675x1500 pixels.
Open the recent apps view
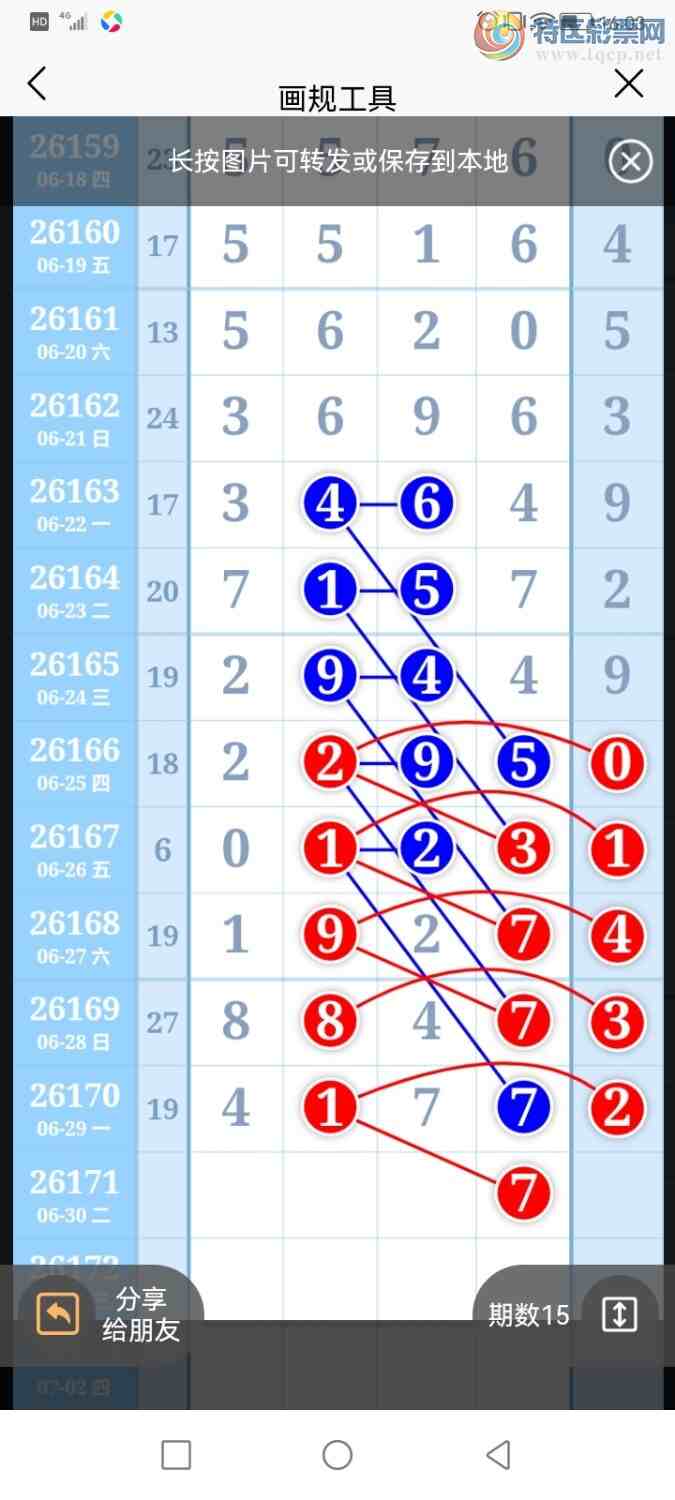(x=176, y=1455)
